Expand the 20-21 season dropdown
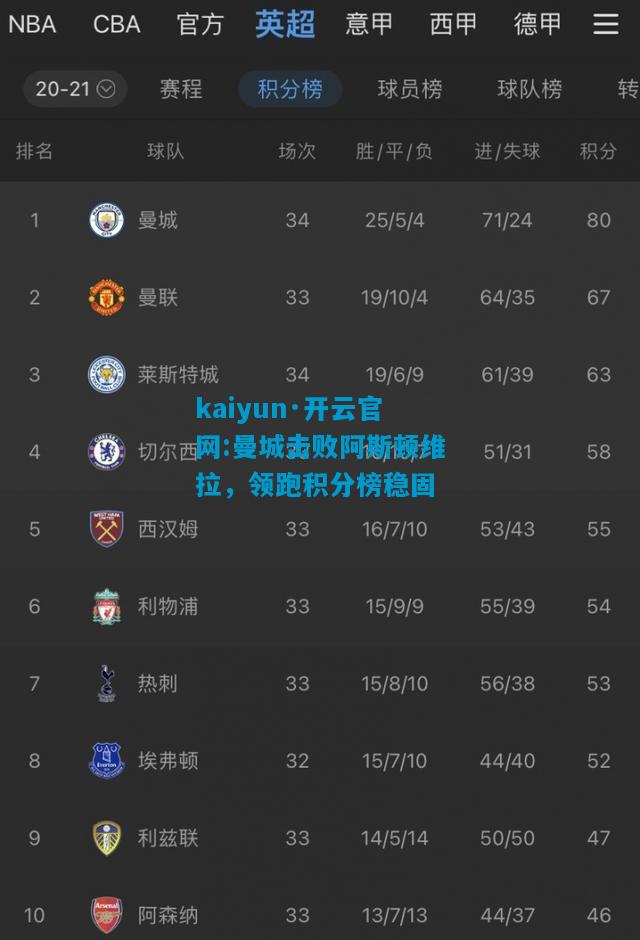The height and width of the screenshot is (940, 640). coord(75,89)
